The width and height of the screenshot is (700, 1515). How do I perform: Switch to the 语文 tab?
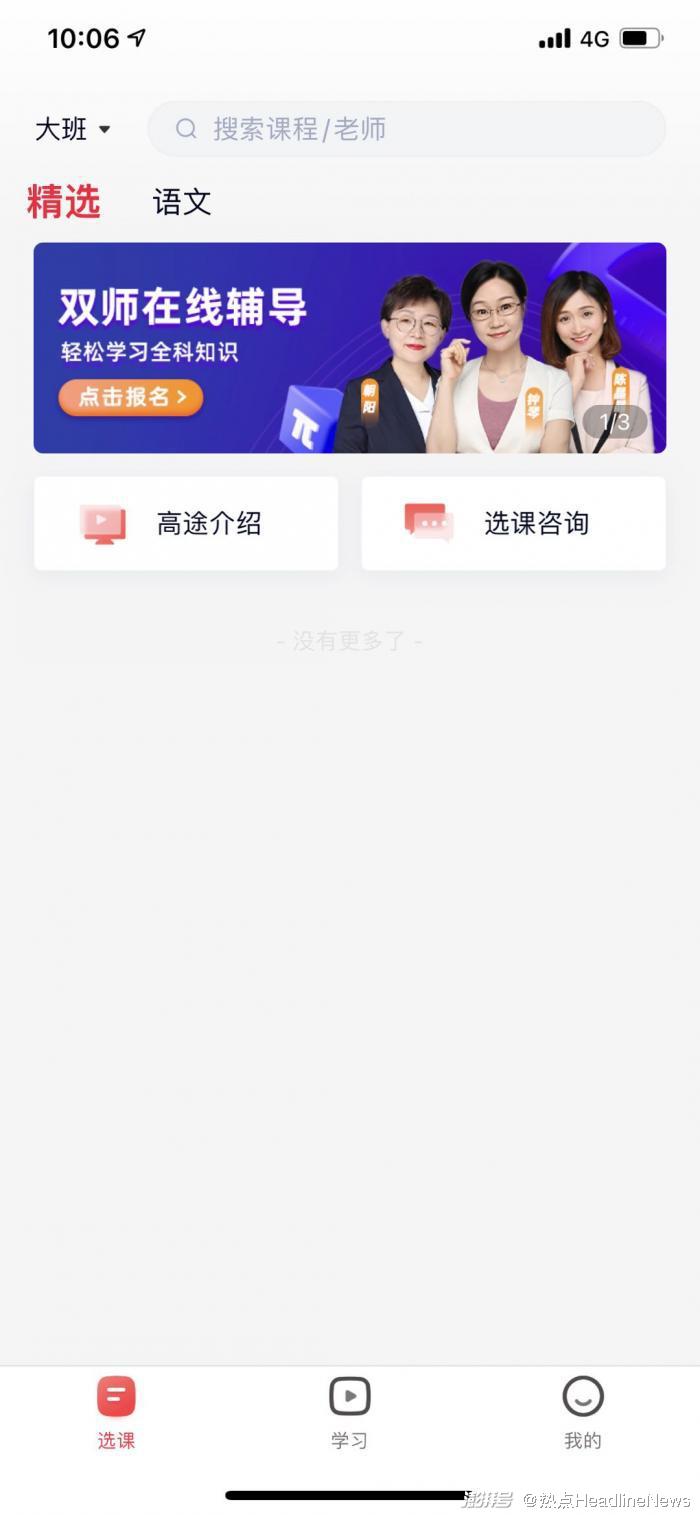click(182, 202)
